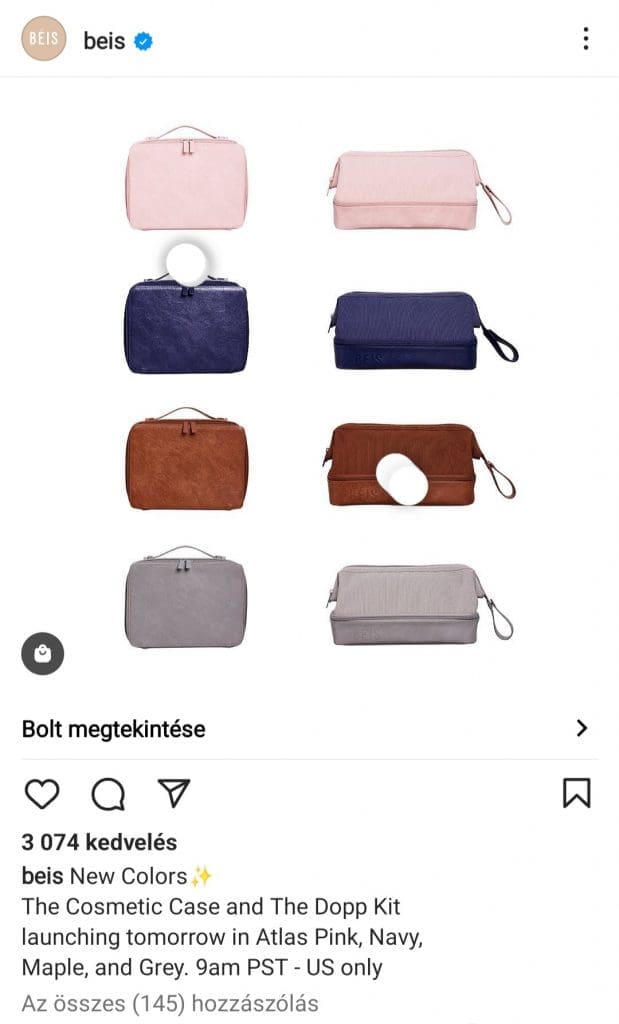Tap the product tag on navy cosmetic case

pyautogui.click(x=186, y=262)
